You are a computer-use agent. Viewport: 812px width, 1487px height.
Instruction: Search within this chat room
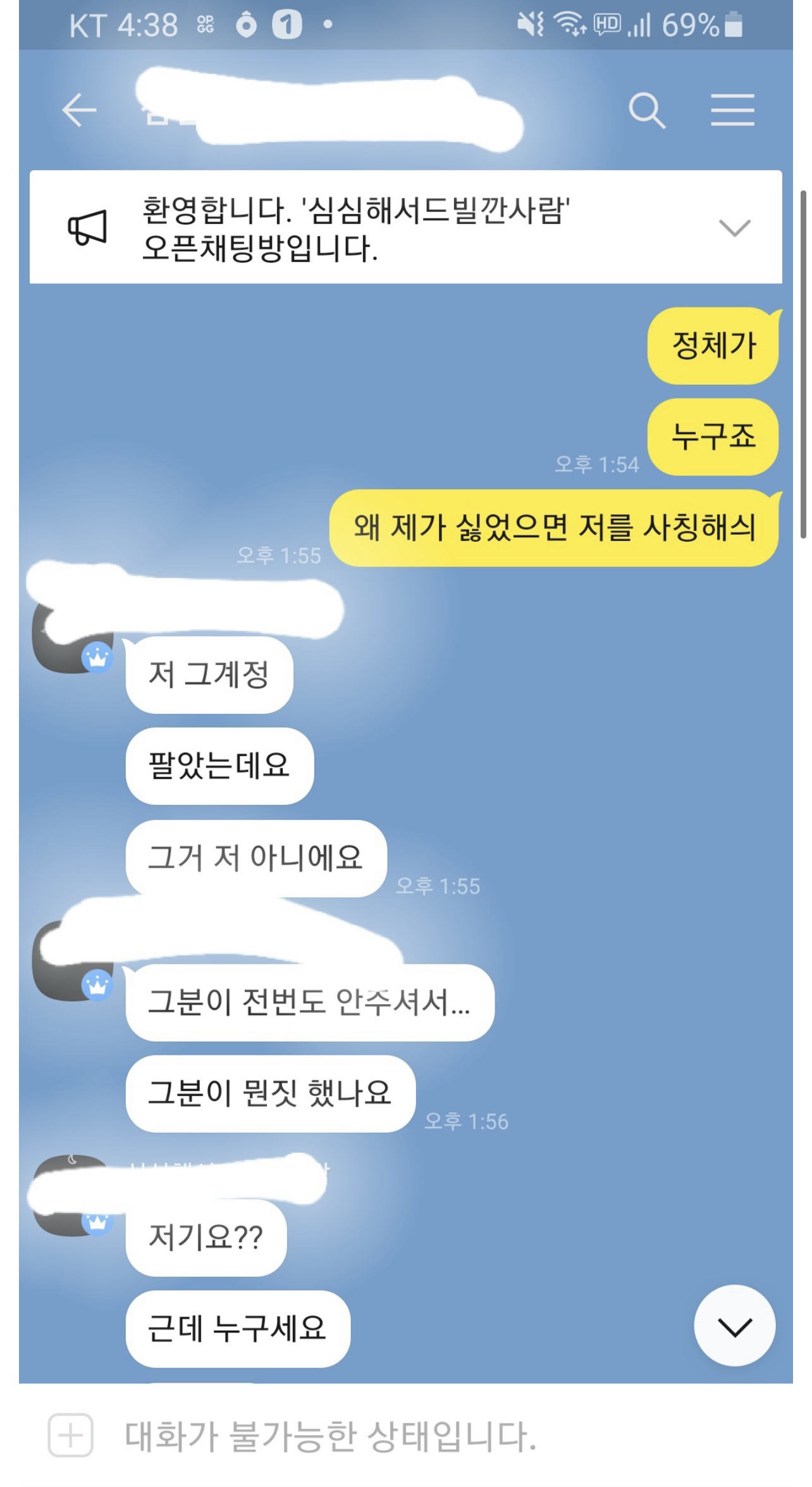[646, 110]
